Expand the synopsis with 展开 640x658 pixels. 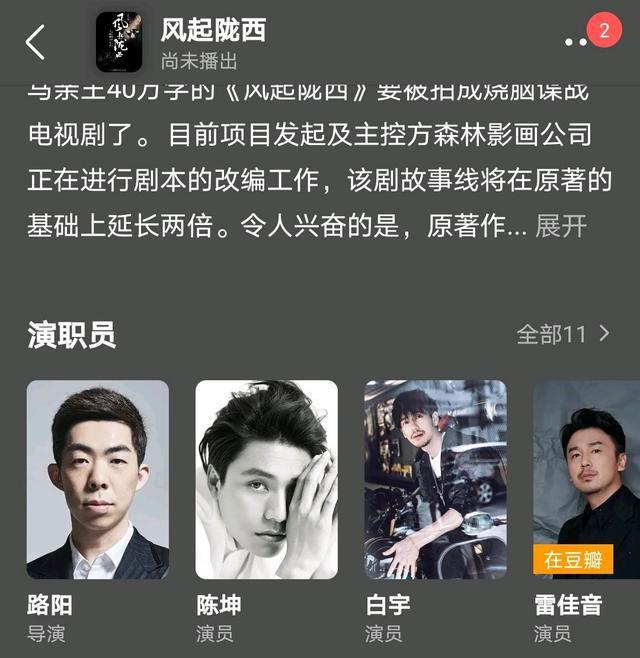click(x=561, y=225)
